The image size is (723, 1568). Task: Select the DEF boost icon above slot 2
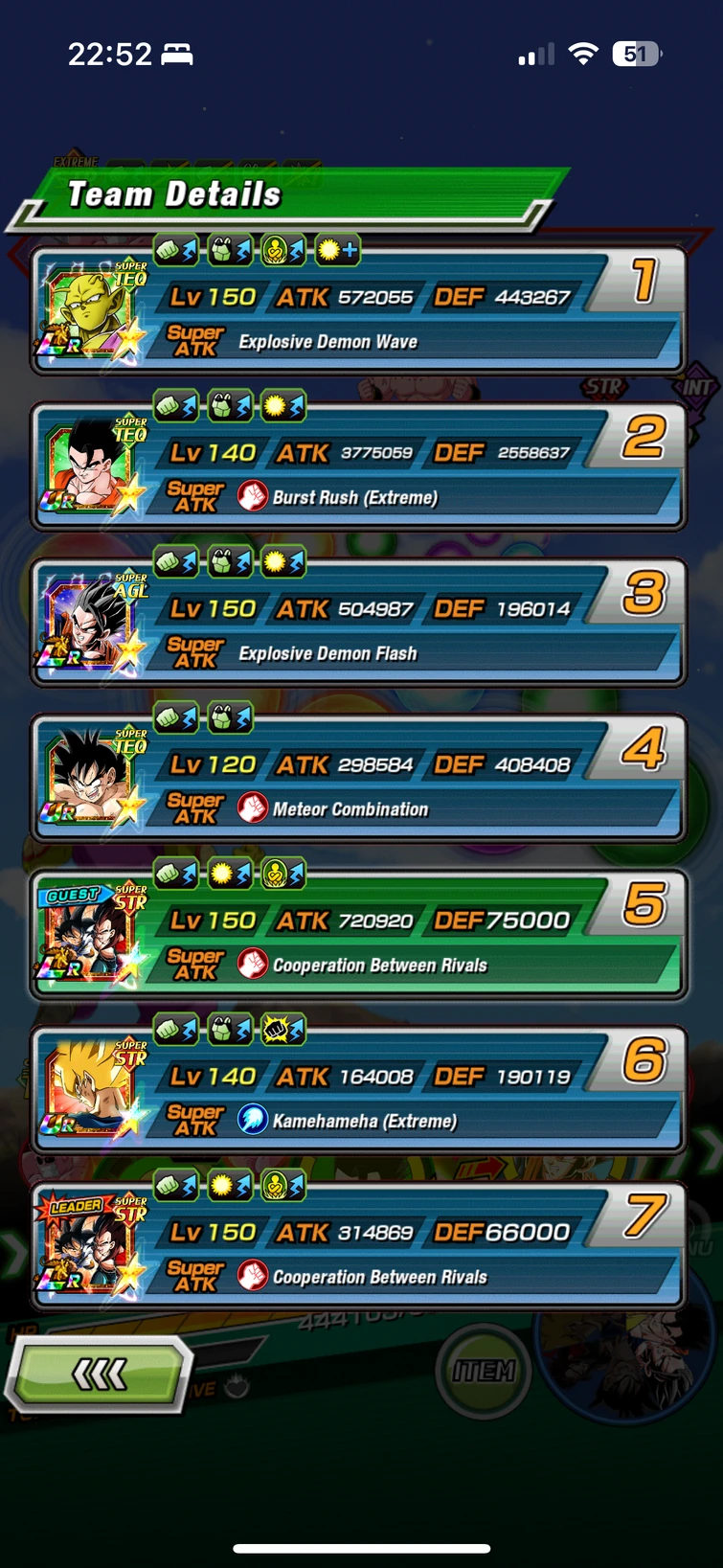click(x=229, y=406)
